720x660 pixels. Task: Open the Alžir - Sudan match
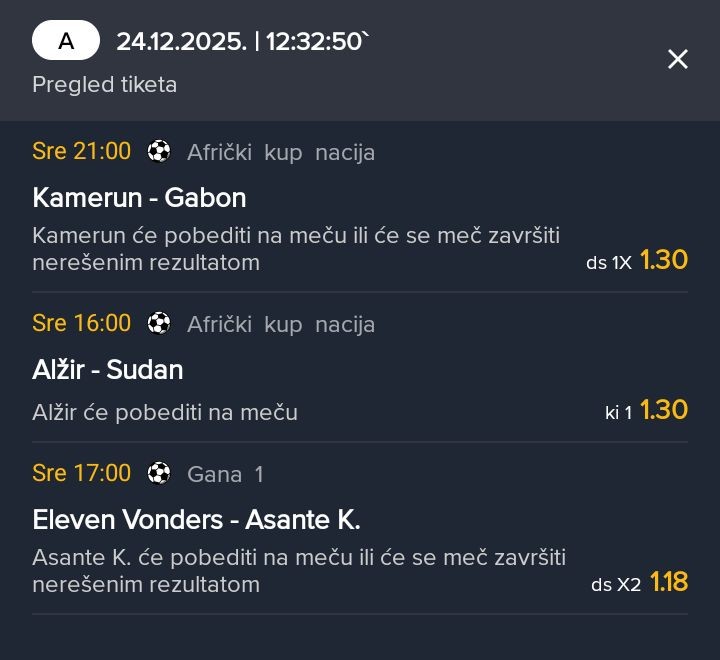pos(108,370)
